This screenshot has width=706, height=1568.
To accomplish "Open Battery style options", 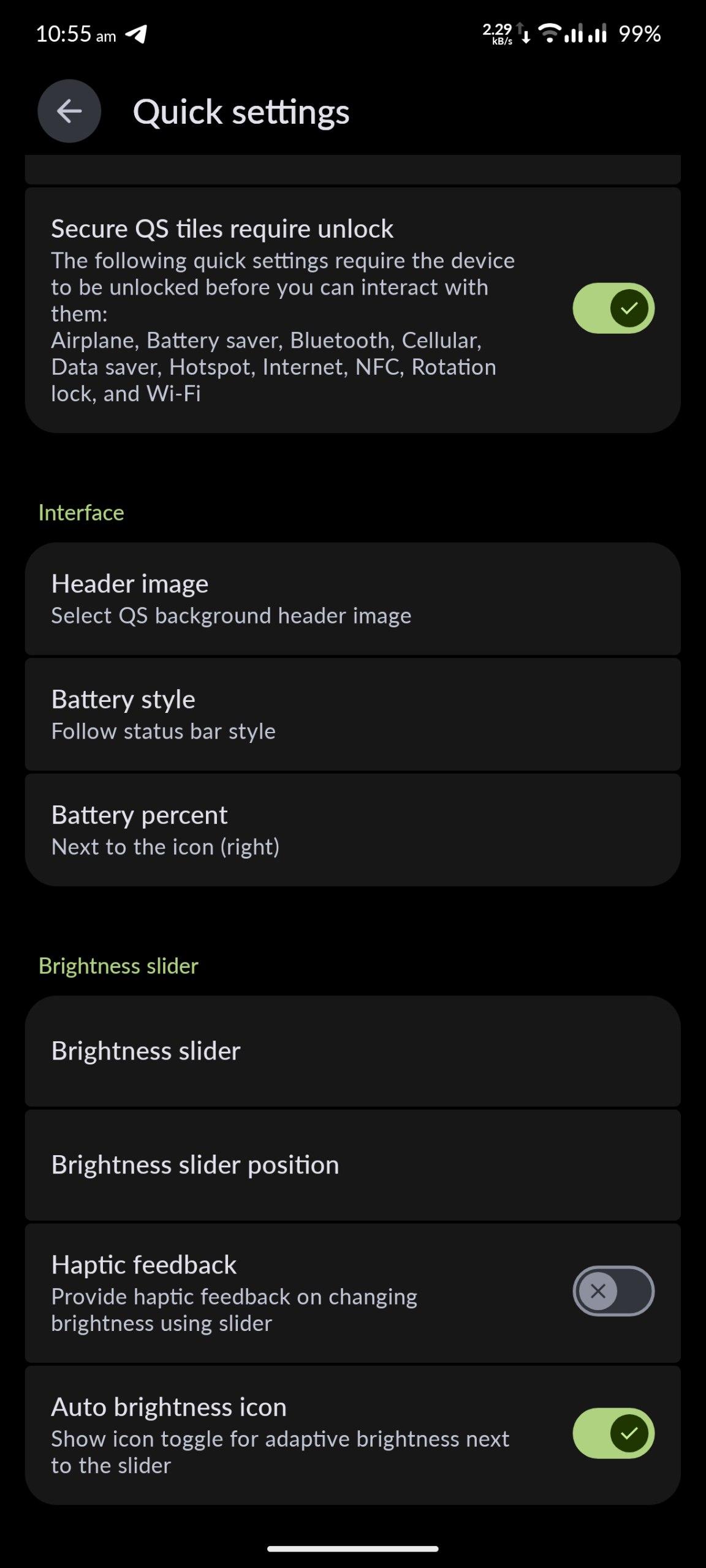I will point(352,714).
